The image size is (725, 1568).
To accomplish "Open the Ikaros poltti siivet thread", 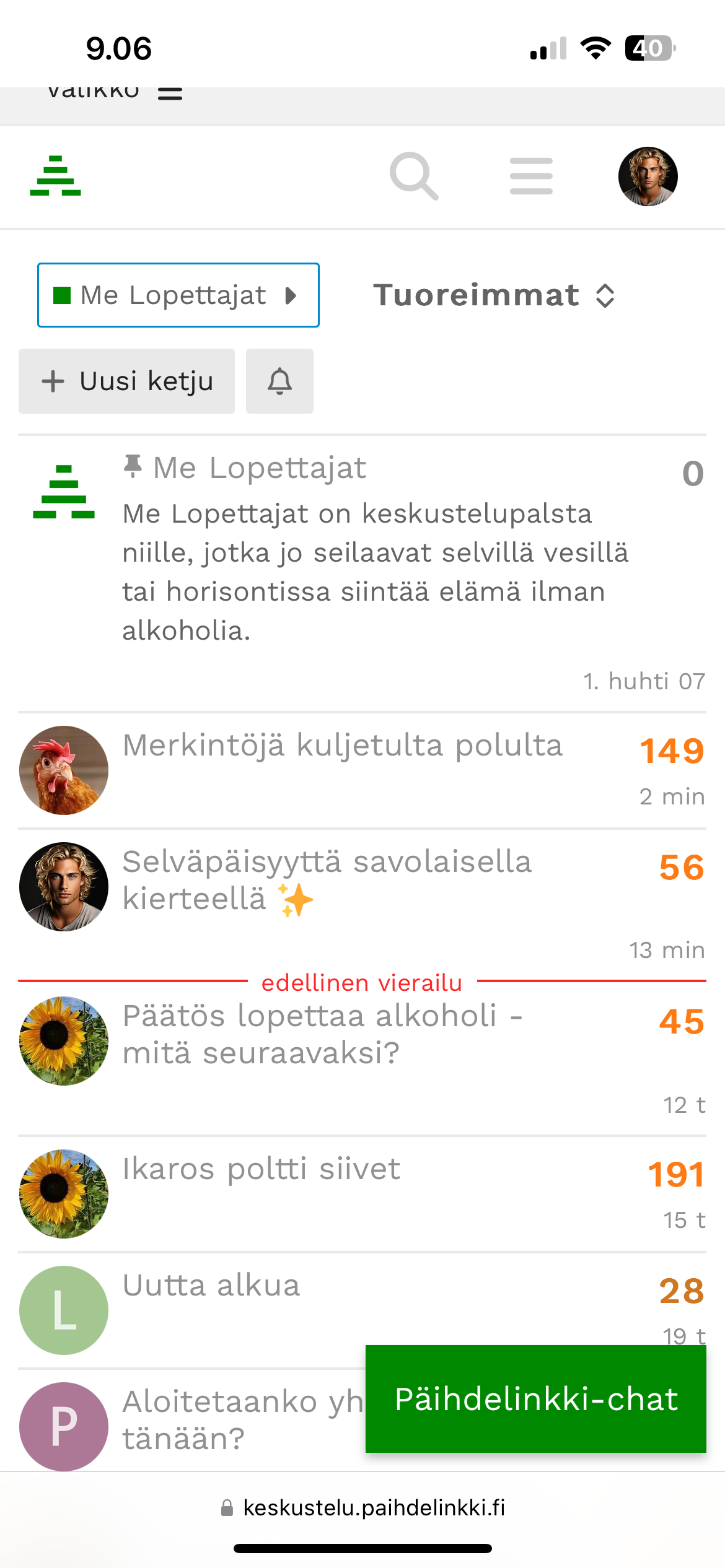I will point(261,1169).
